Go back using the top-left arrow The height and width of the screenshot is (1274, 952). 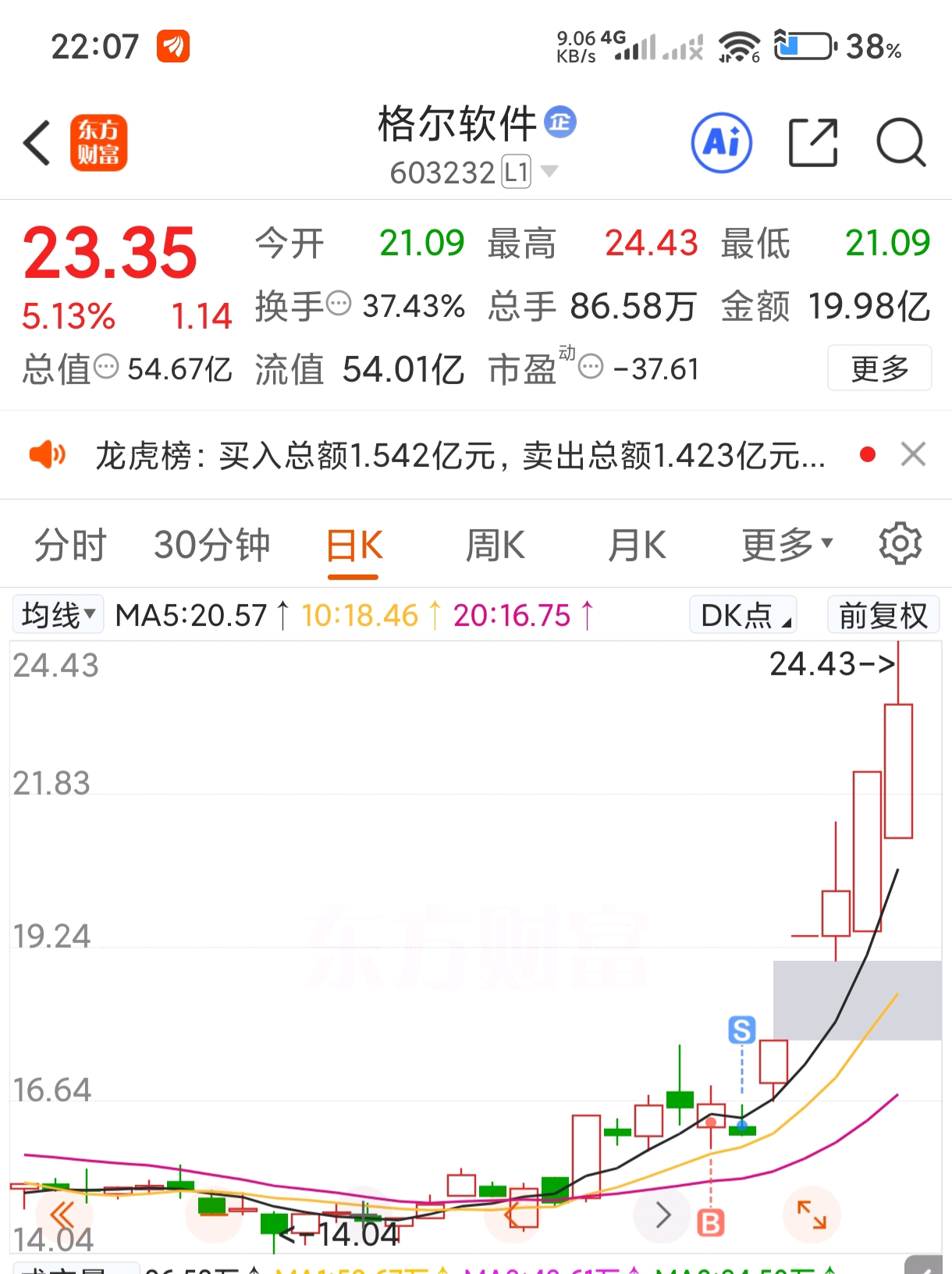point(37,143)
